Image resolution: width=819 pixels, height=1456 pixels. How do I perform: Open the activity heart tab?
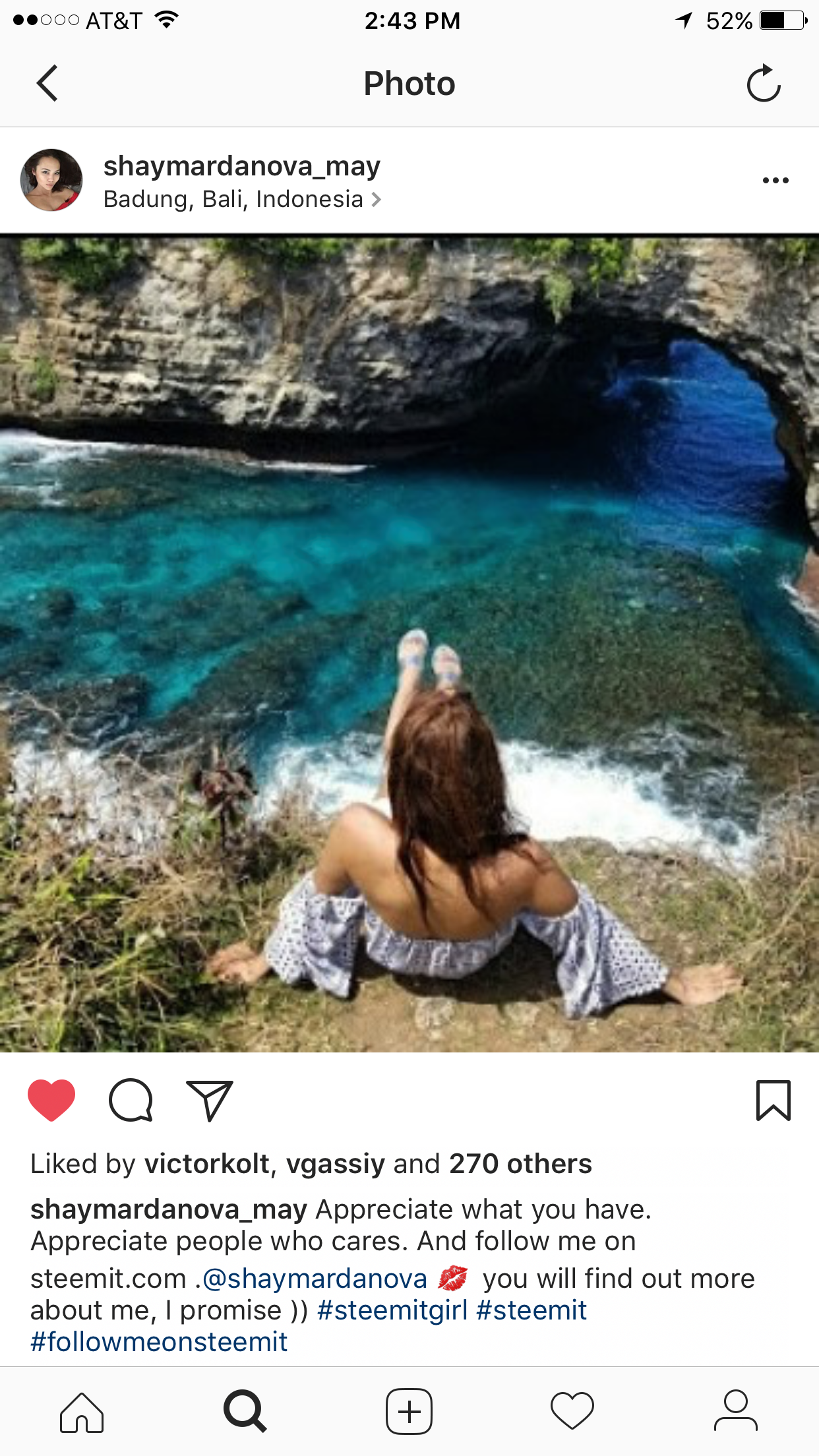point(572,1412)
